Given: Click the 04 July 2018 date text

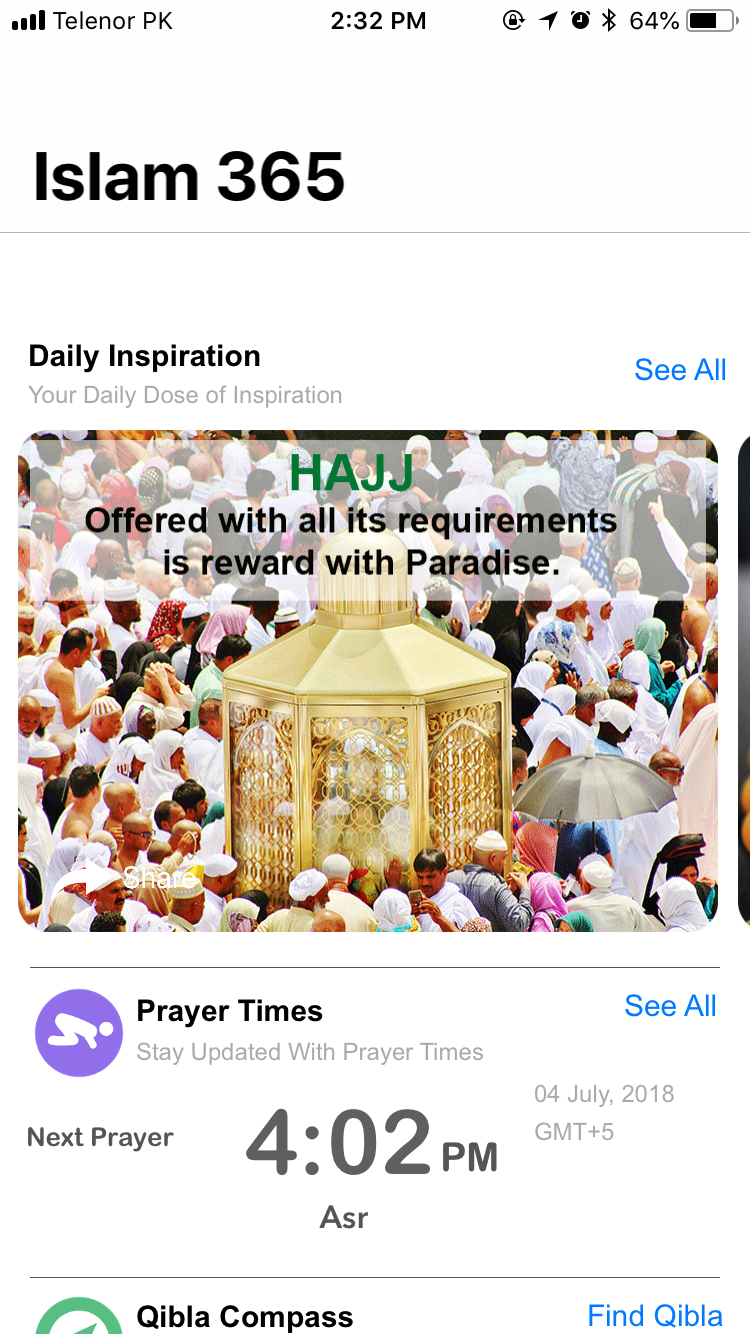Looking at the screenshot, I should [x=604, y=1094].
